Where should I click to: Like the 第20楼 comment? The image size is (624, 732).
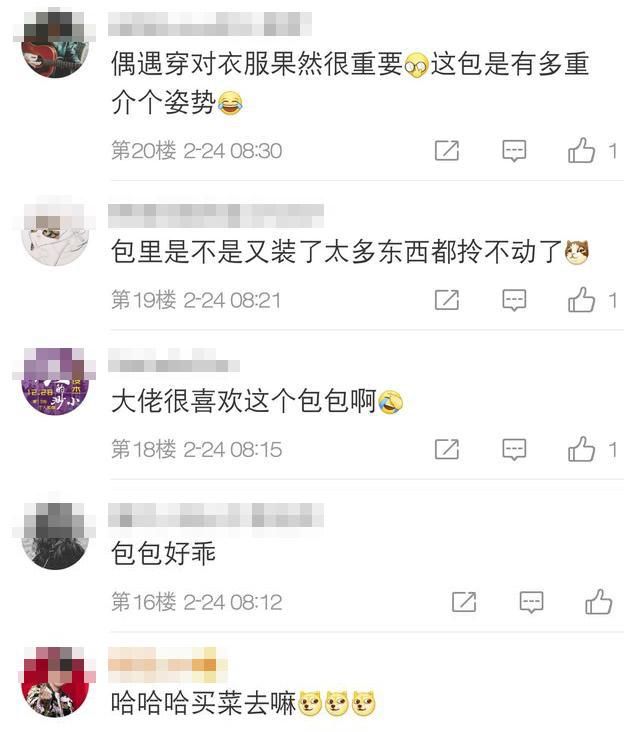582,151
